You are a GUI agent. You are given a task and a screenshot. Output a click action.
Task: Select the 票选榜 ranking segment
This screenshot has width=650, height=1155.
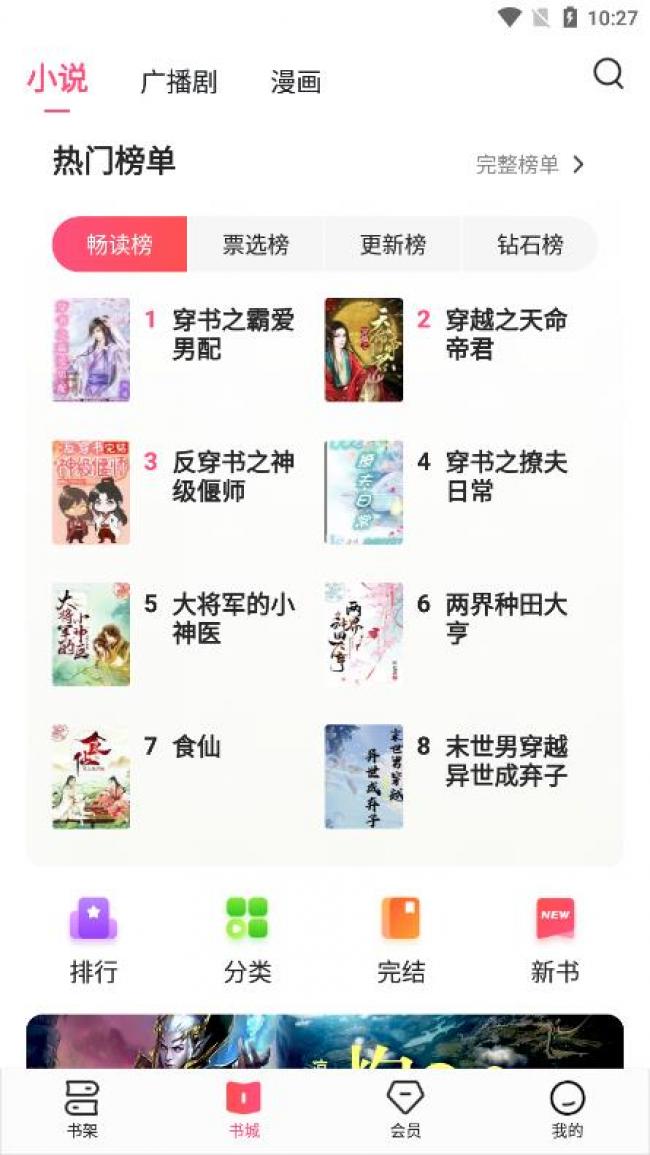point(256,245)
